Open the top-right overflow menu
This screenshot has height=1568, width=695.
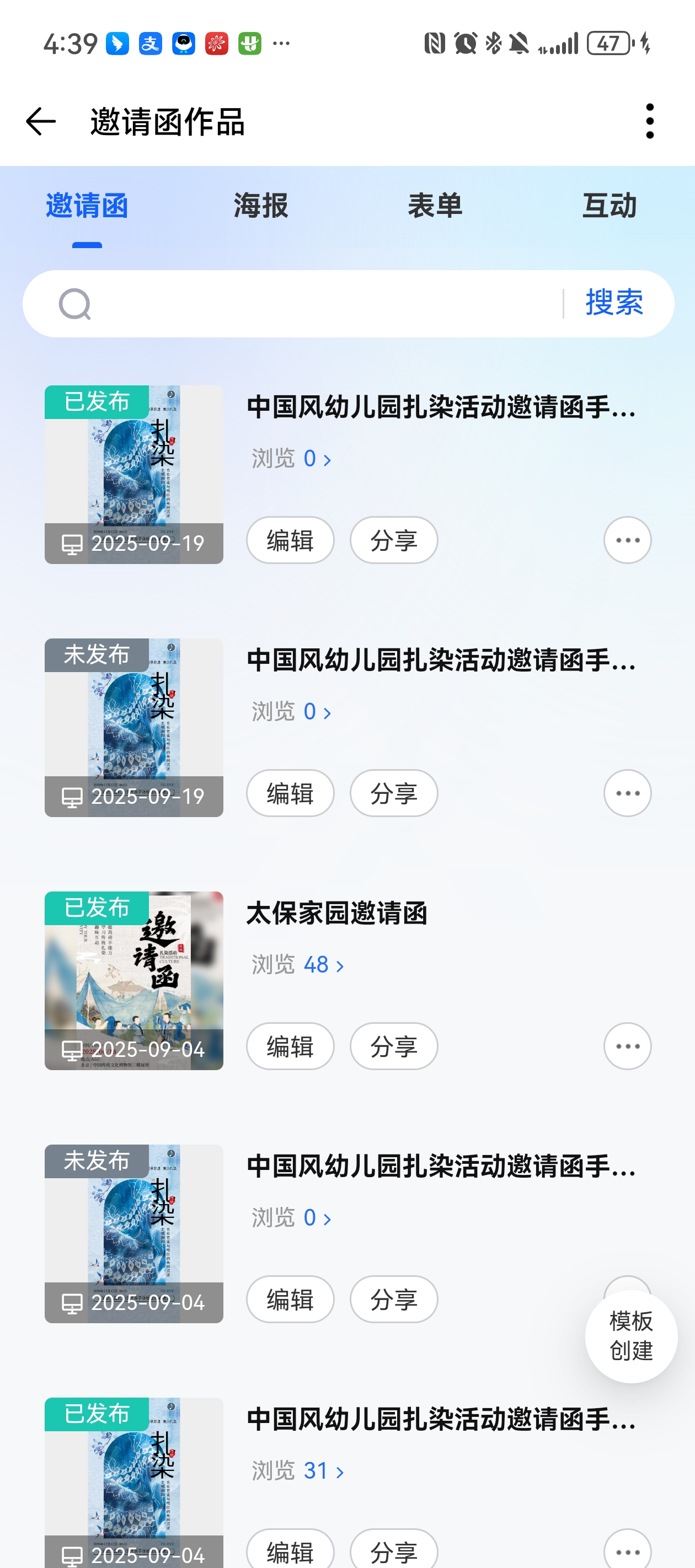click(649, 121)
